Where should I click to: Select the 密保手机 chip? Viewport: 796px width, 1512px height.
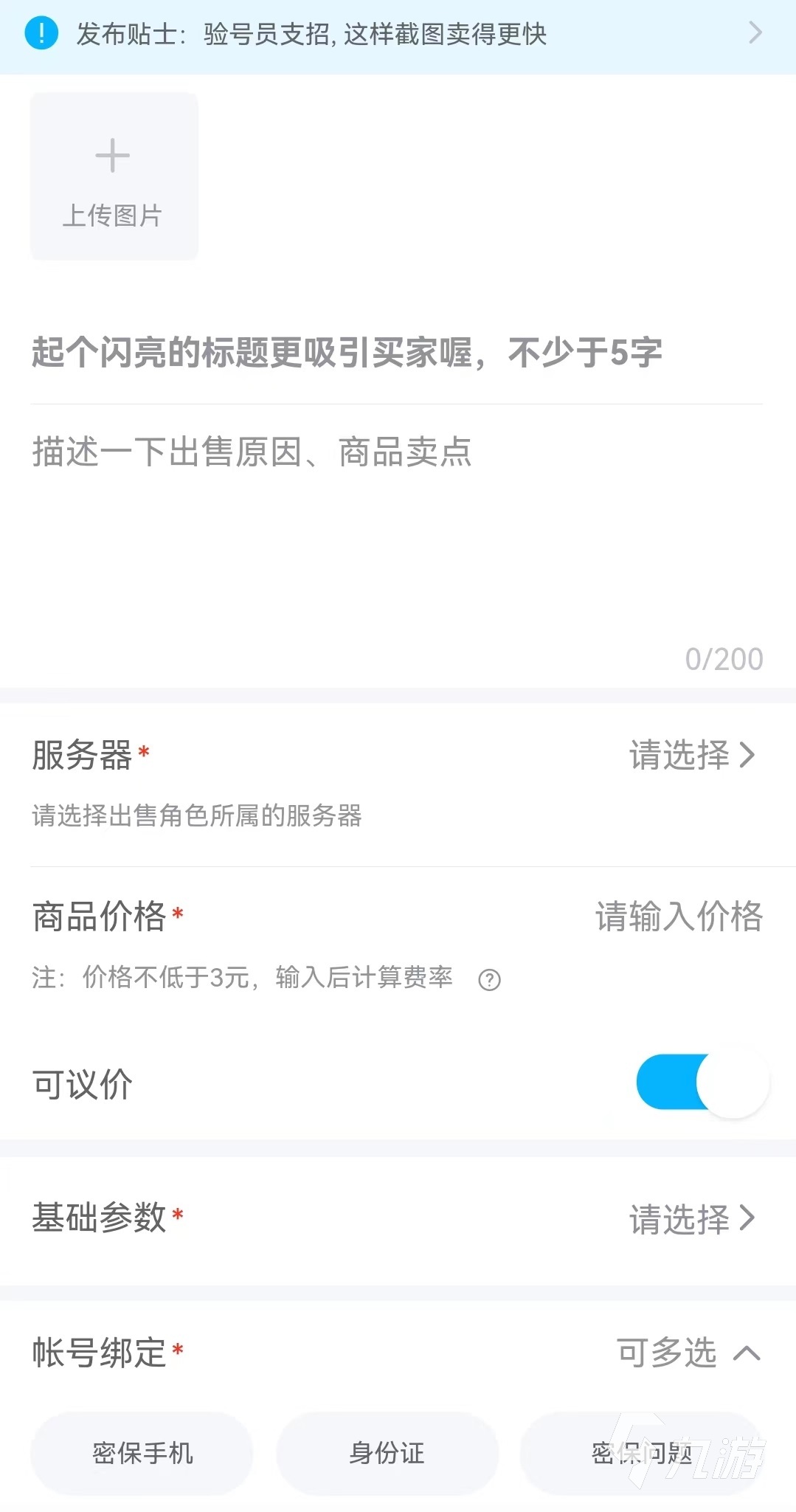(142, 1453)
